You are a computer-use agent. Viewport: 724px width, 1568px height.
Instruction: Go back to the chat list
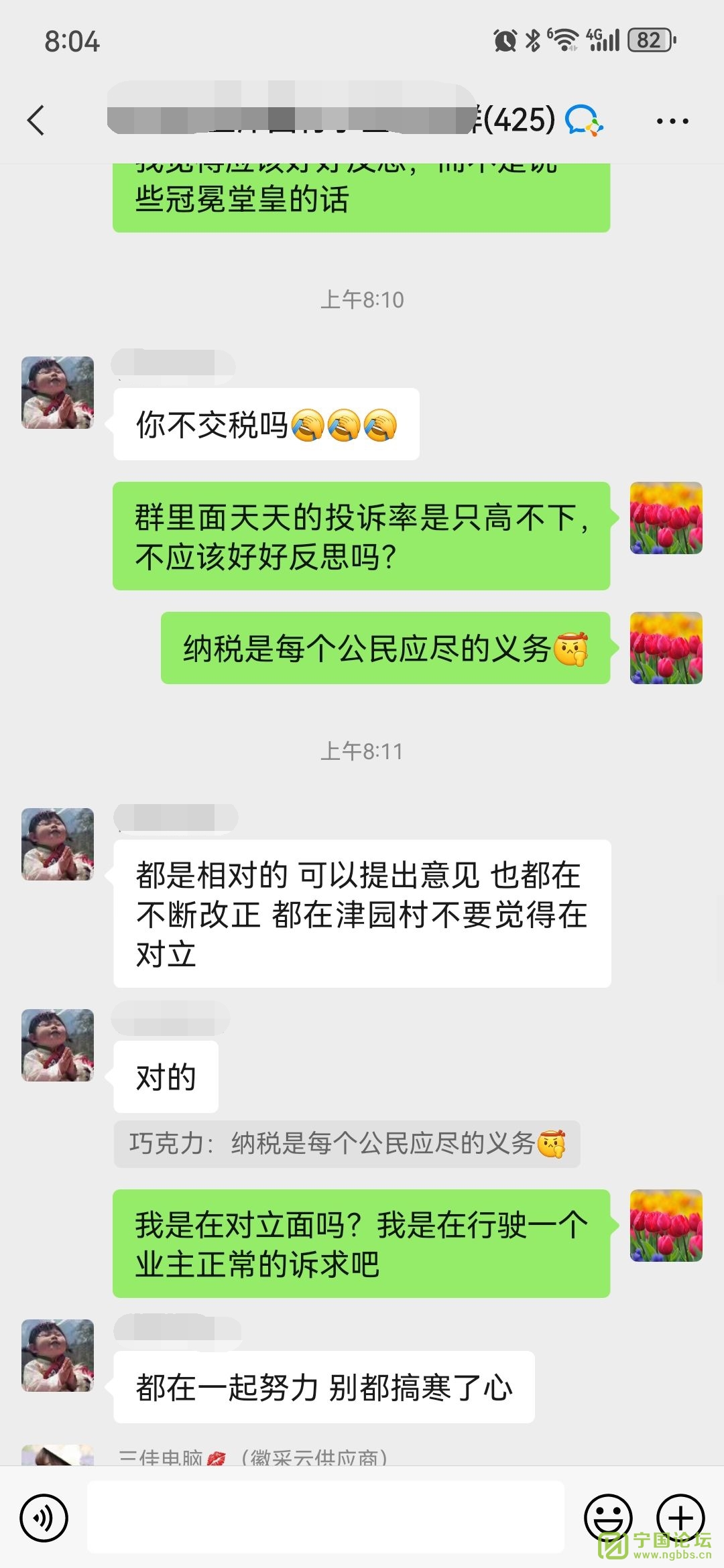point(36,121)
